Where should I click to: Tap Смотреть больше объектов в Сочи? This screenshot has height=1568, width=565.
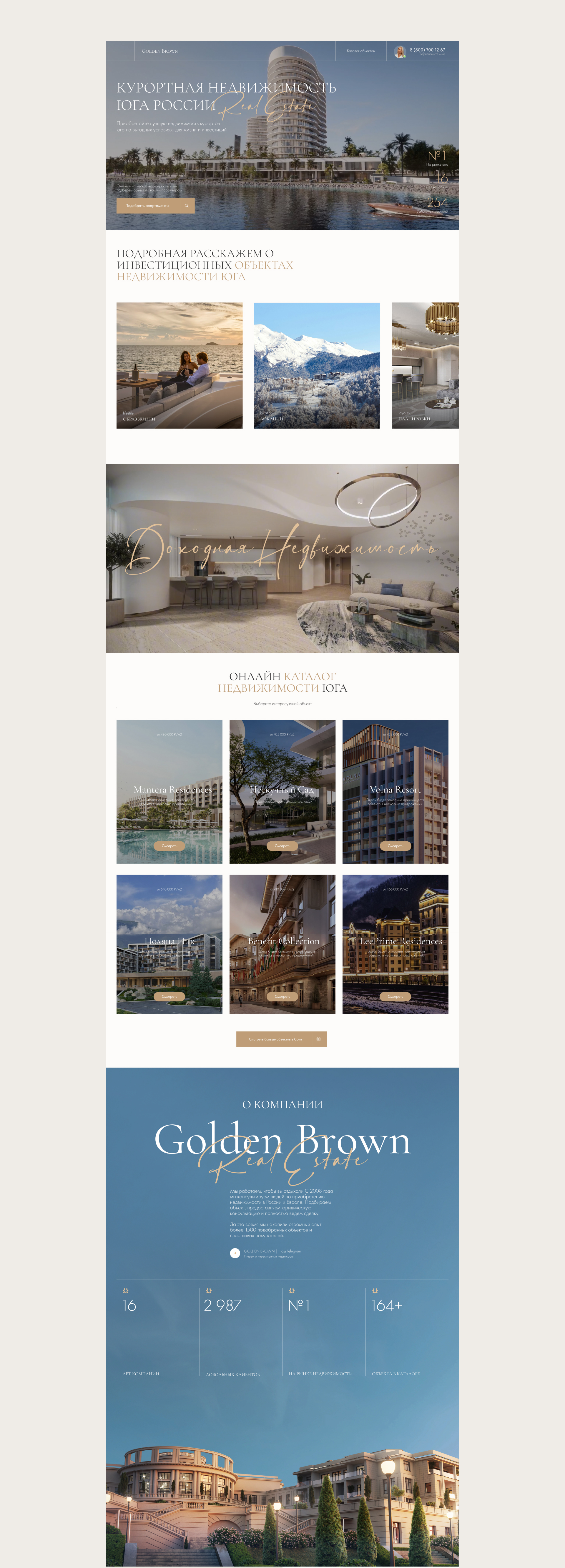281,1039
